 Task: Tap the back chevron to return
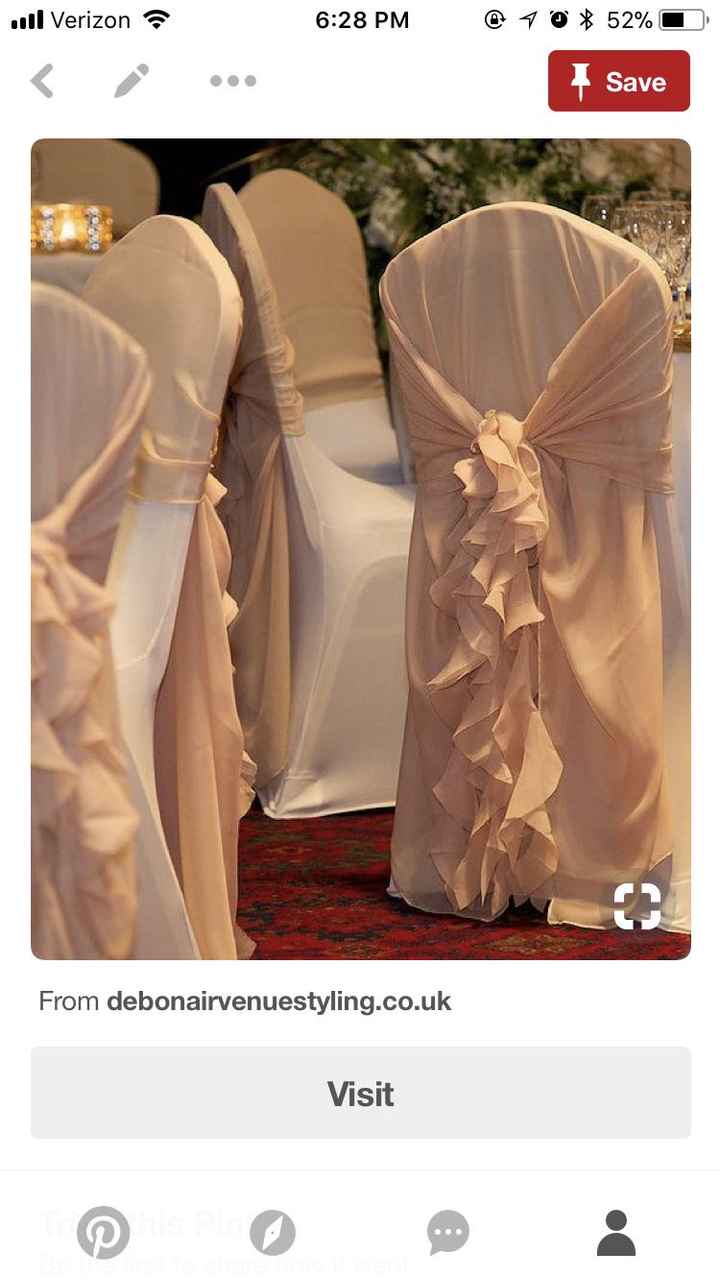click(42, 80)
